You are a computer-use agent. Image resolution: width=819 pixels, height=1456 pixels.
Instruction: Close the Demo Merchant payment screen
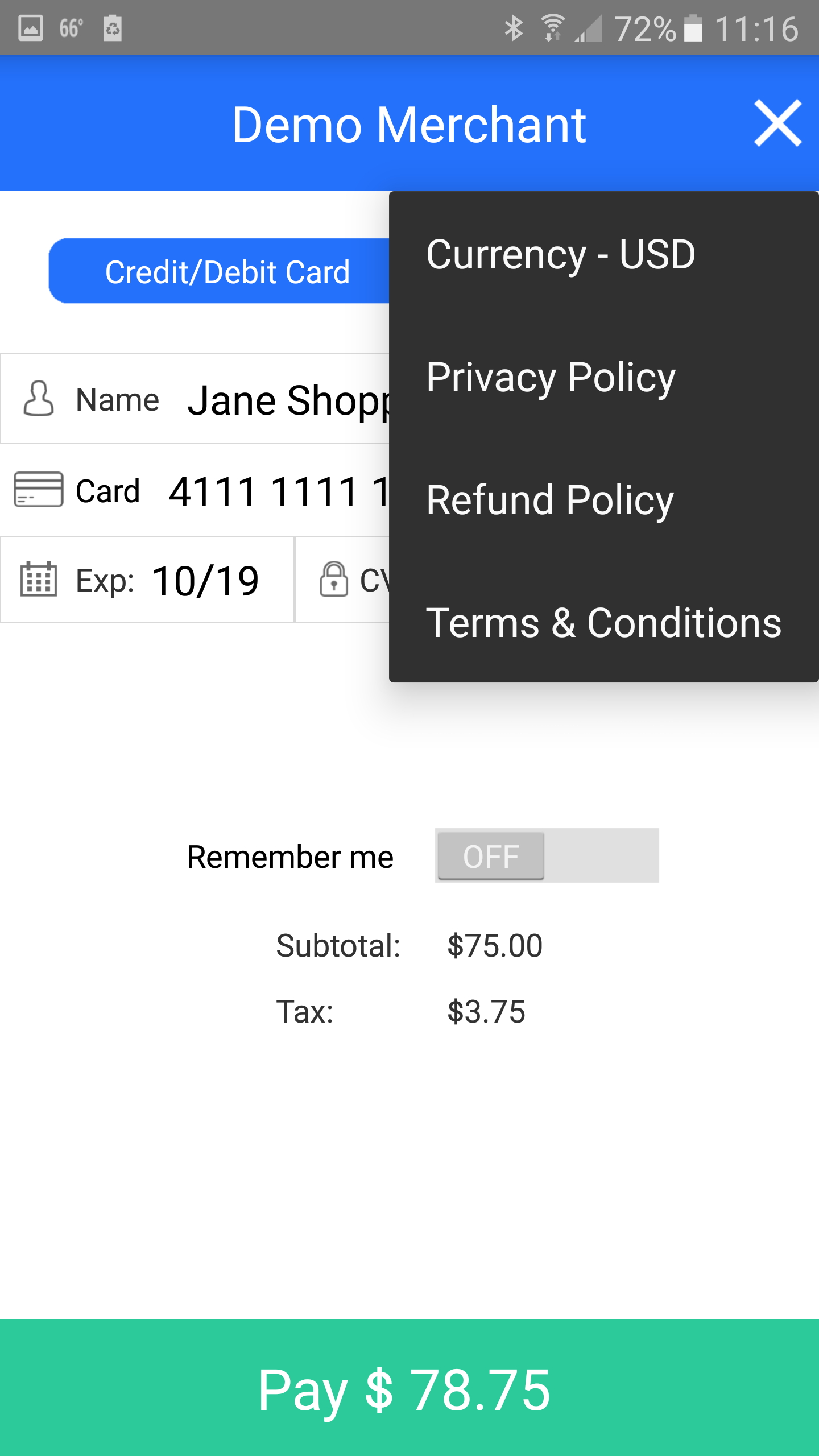777,123
